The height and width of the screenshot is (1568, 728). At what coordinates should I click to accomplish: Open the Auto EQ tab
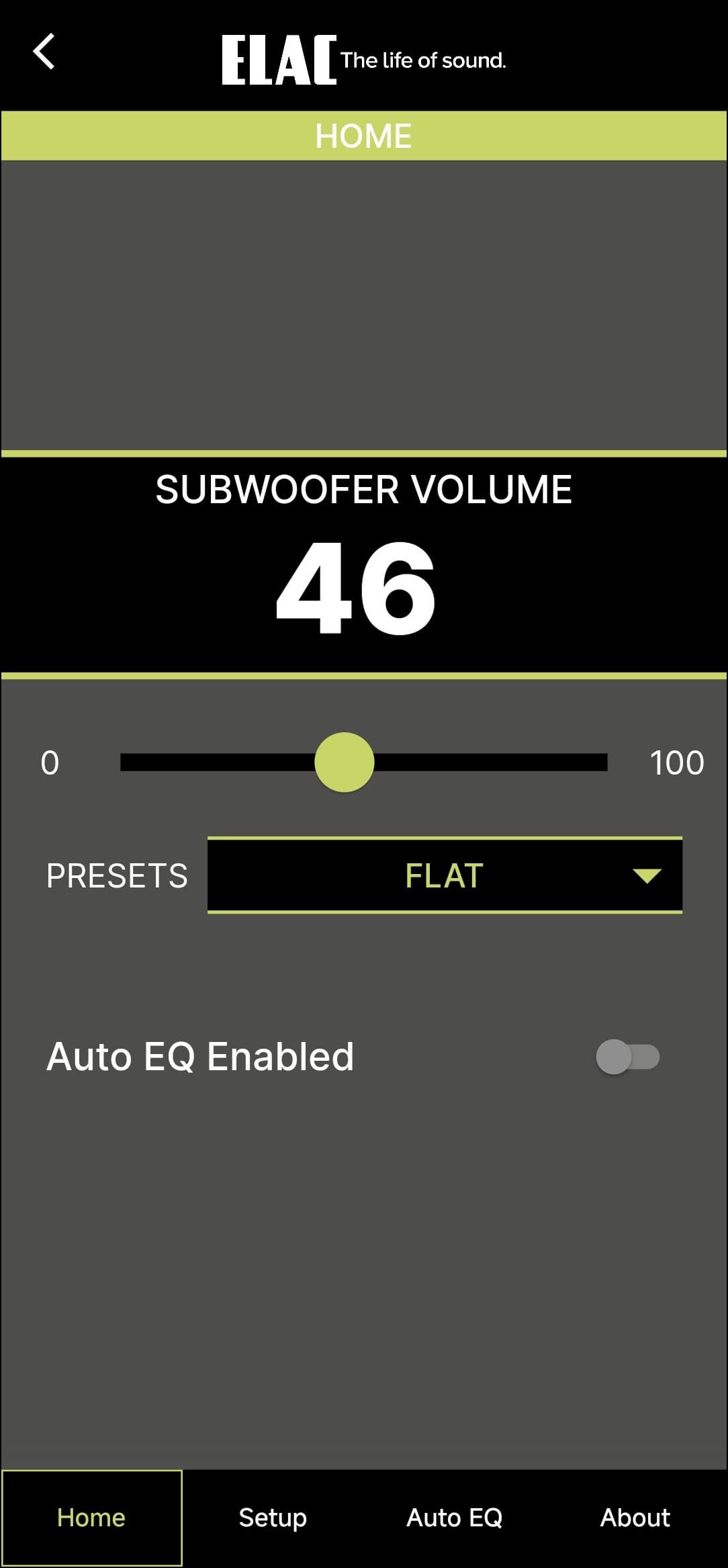[455, 1518]
